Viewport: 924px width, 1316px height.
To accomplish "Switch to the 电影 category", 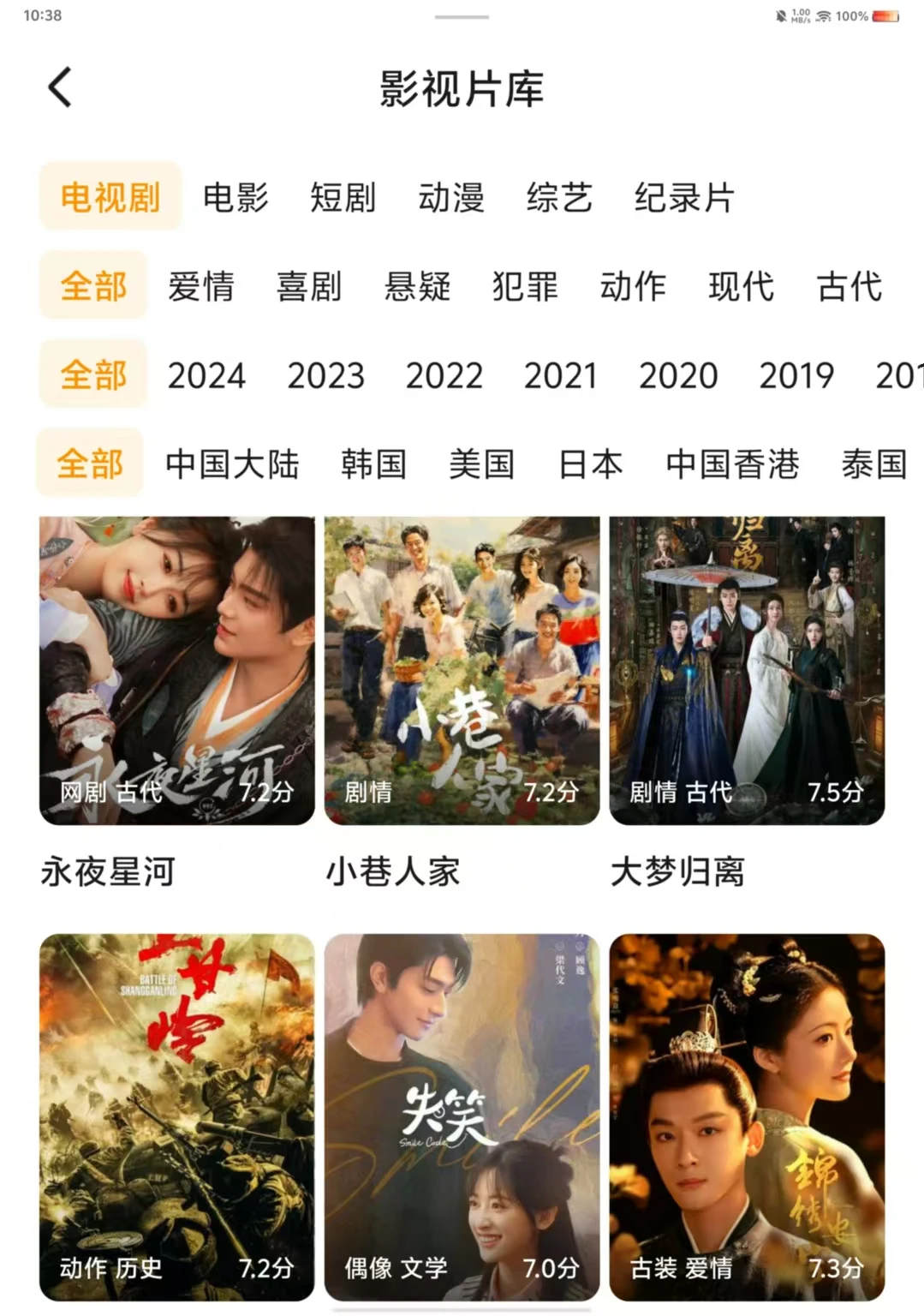I will (235, 197).
